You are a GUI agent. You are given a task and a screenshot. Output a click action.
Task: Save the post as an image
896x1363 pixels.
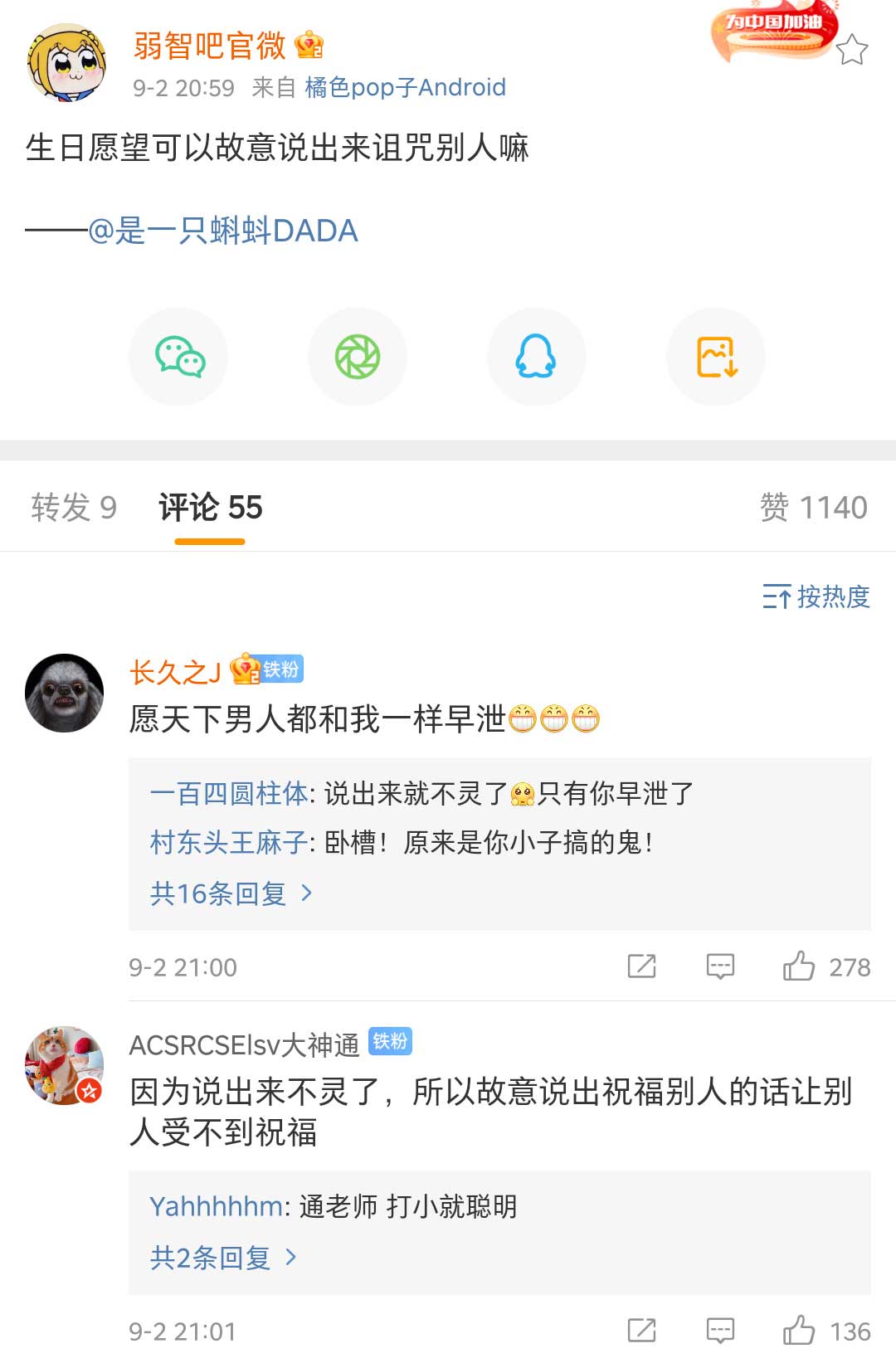pyautogui.click(x=715, y=357)
